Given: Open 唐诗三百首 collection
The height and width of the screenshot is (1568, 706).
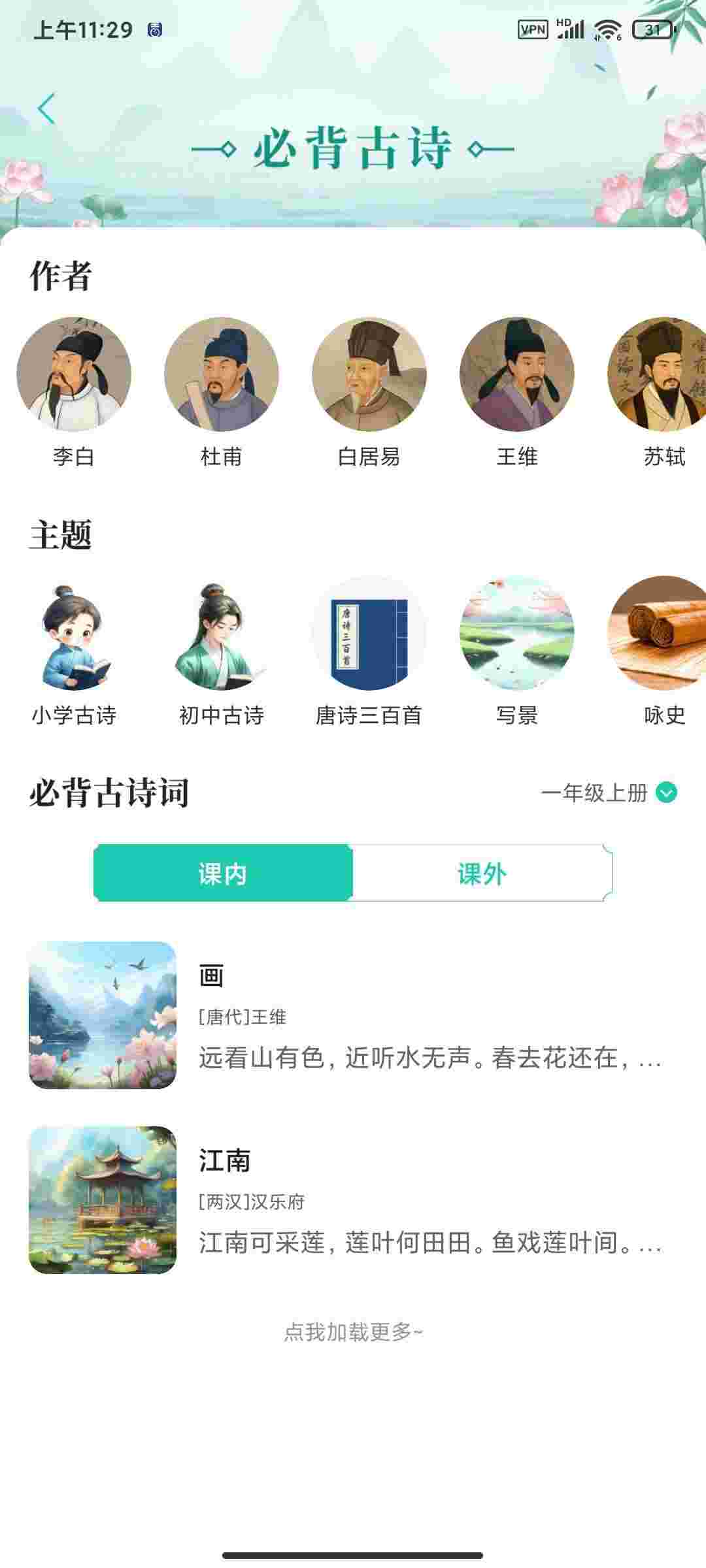Looking at the screenshot, I should (369, 634).
